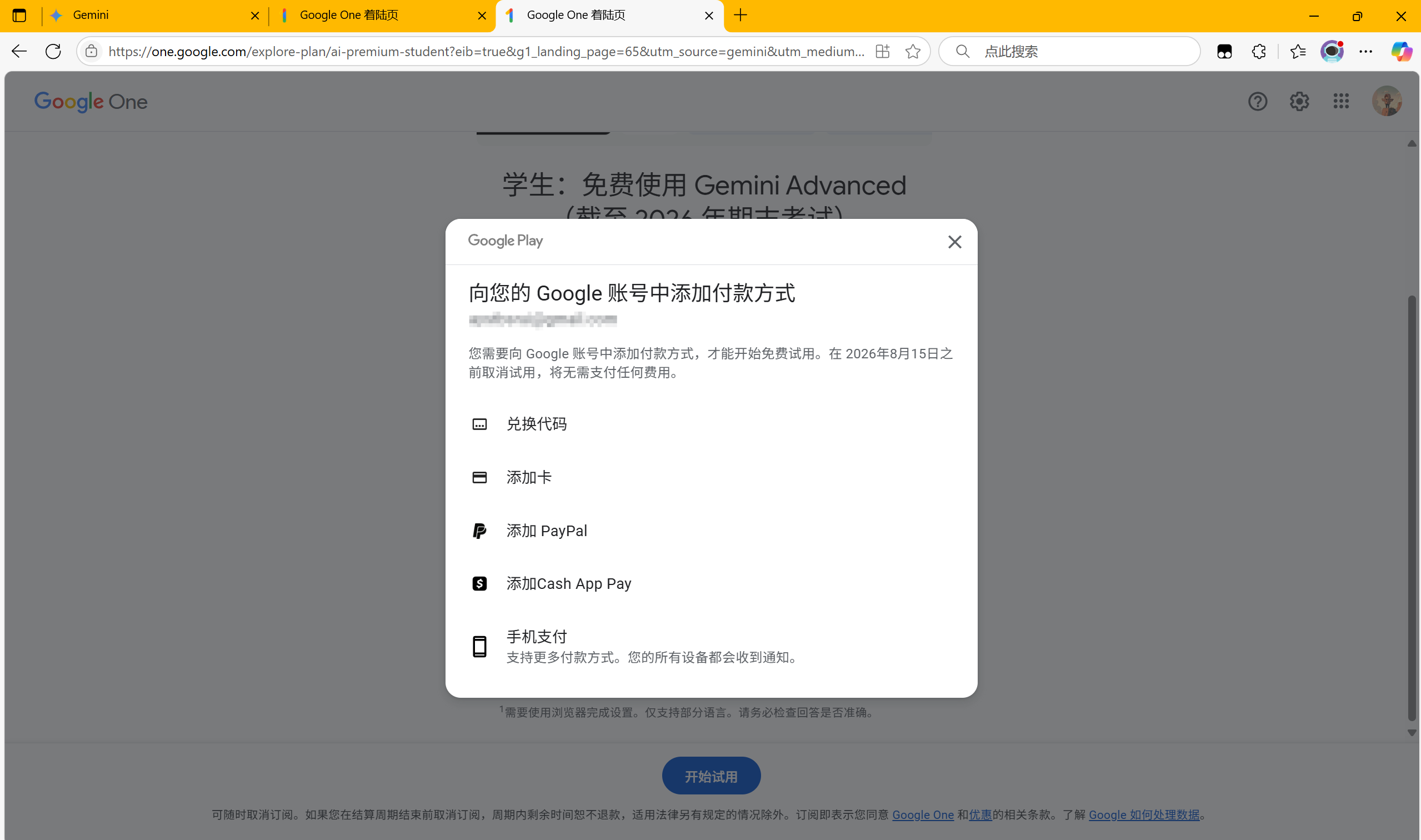The image size is (1421, 840).
Task: Open the favorites list icon
Action: tap(1298, 52)
